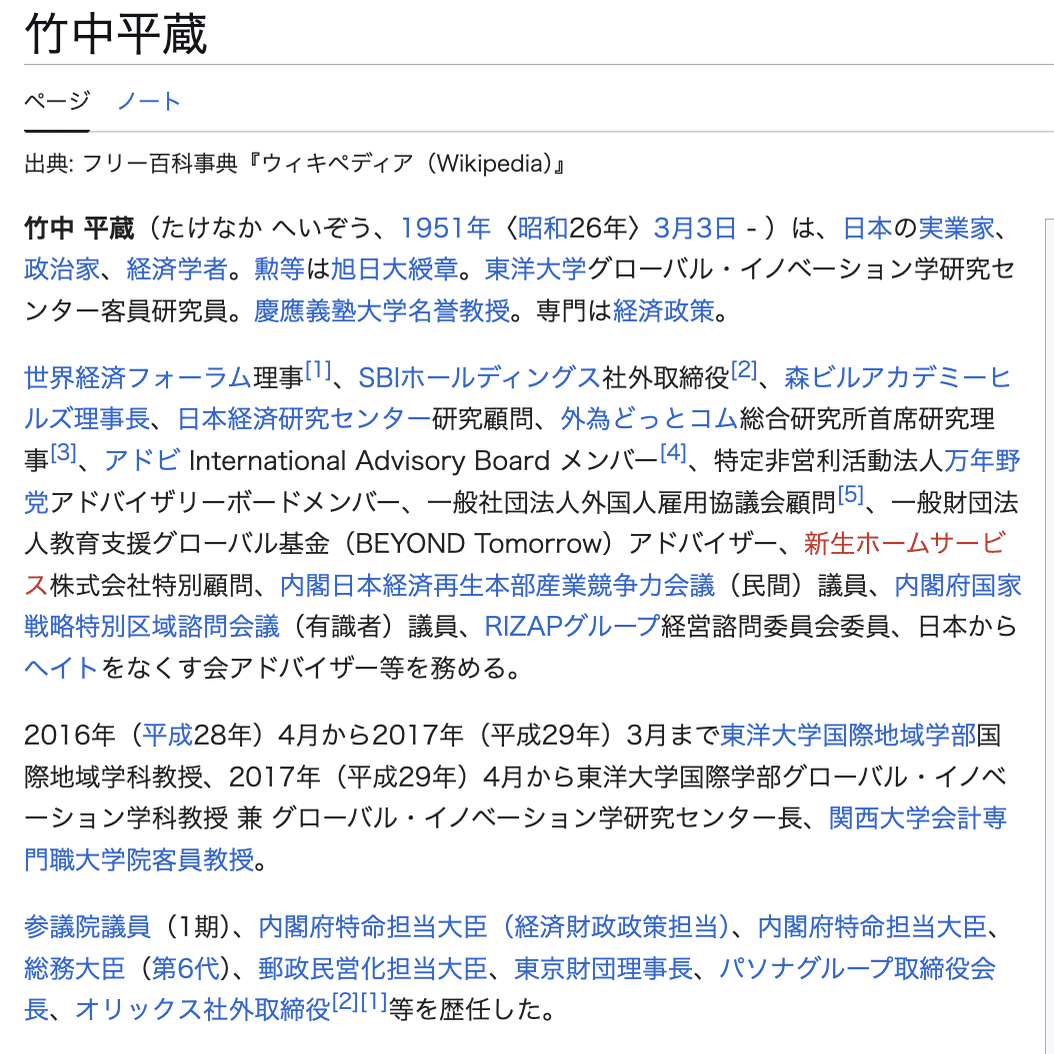
Task: Open 日本経済研究センター link
Action: click(304, 419)
